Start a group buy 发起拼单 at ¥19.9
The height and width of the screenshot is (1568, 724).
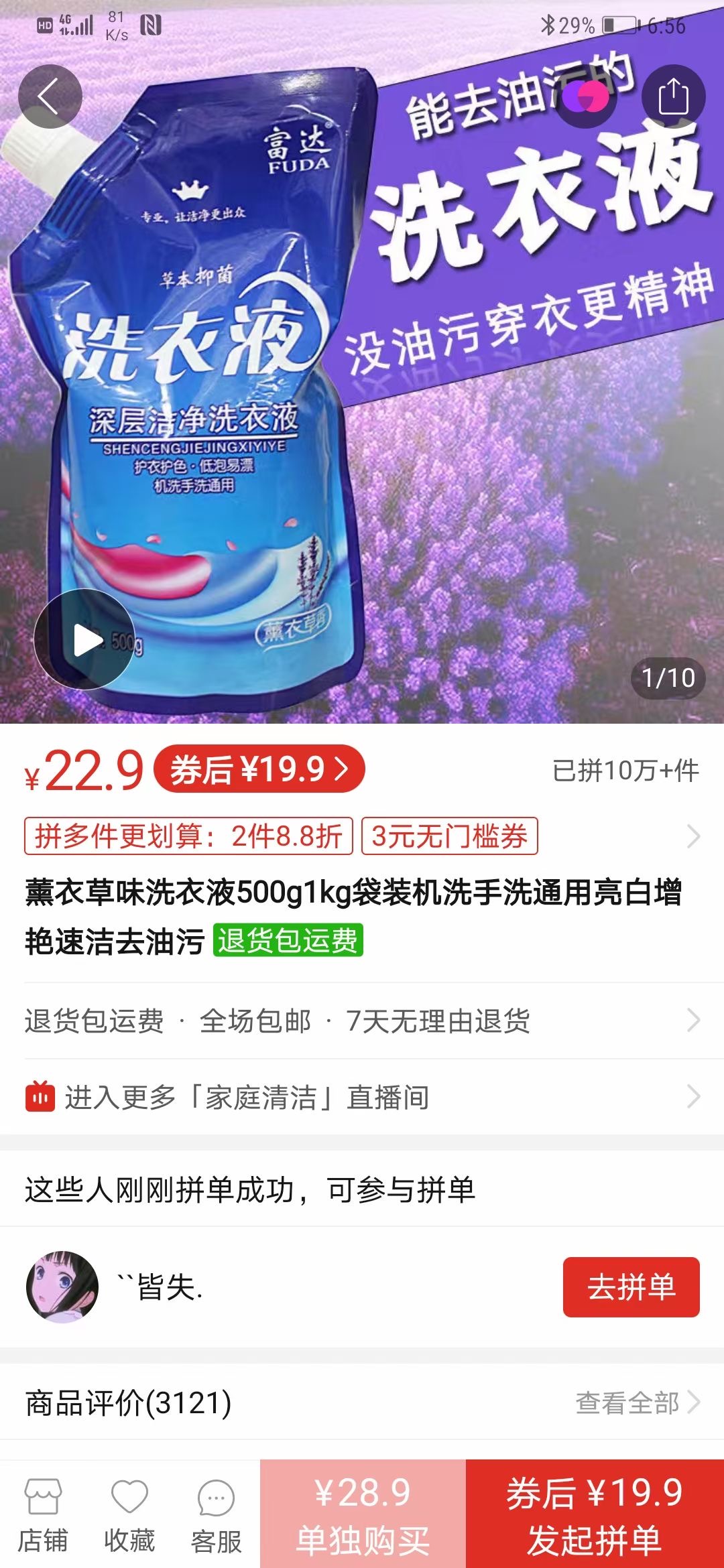tap(595, 1514)
